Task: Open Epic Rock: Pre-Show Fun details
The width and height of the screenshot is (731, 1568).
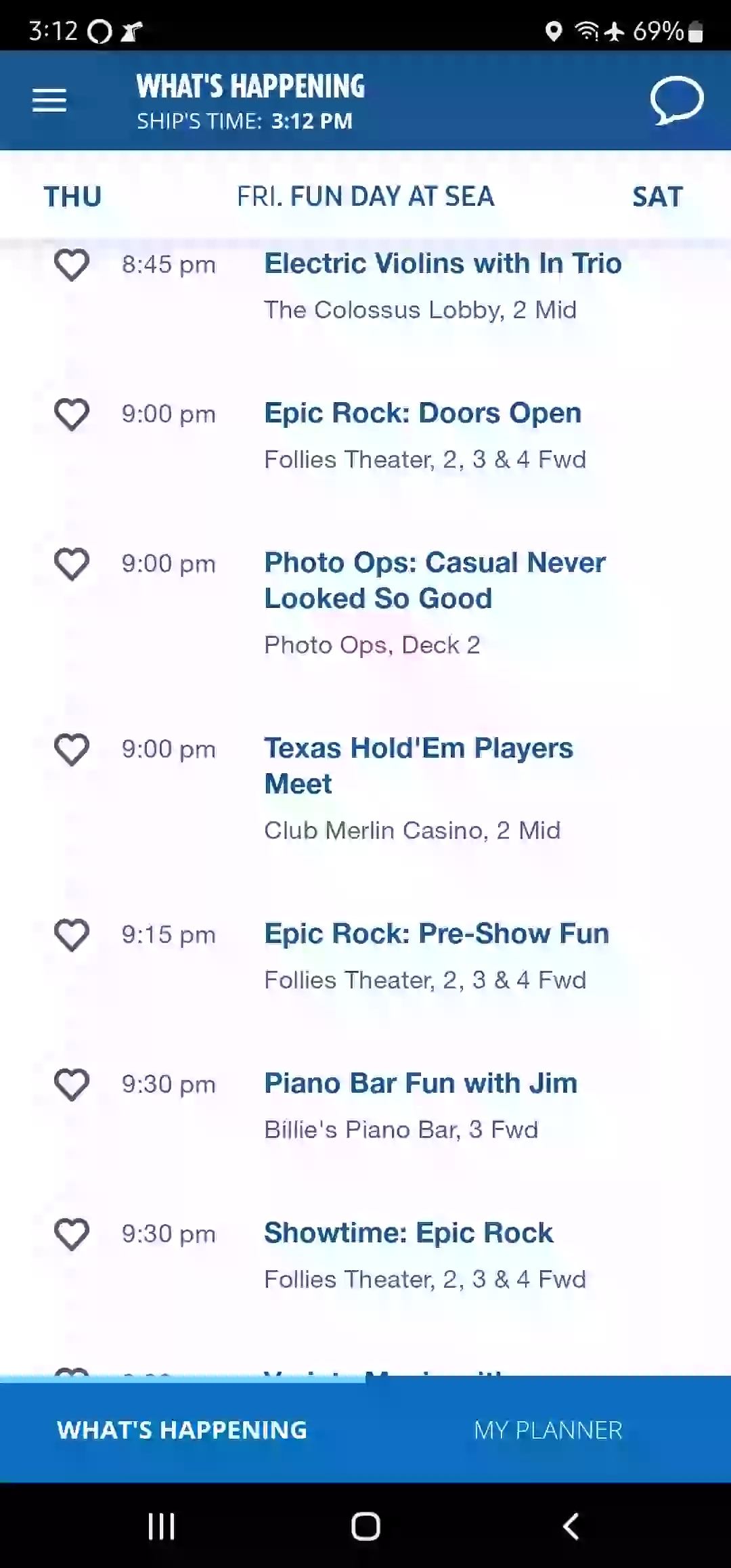Action: [437, 934]
